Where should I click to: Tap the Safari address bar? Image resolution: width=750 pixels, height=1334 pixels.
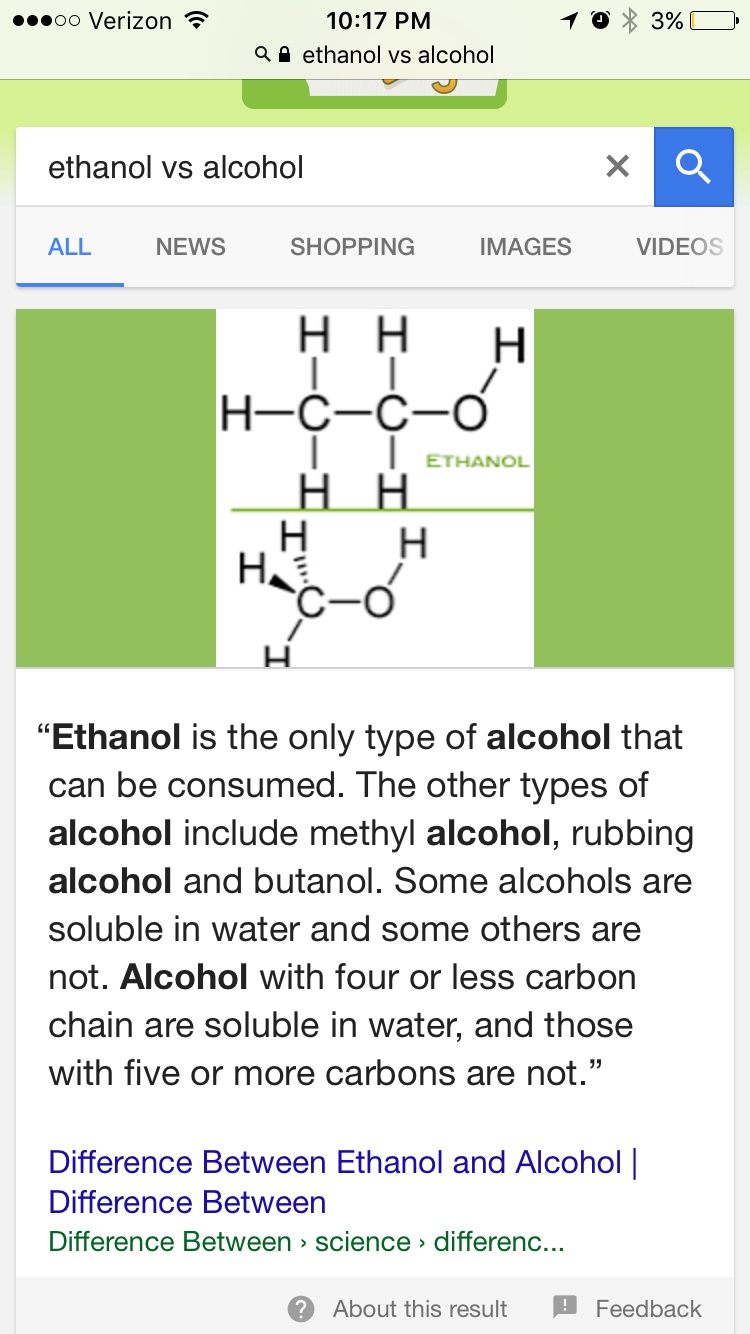[375, 55]
